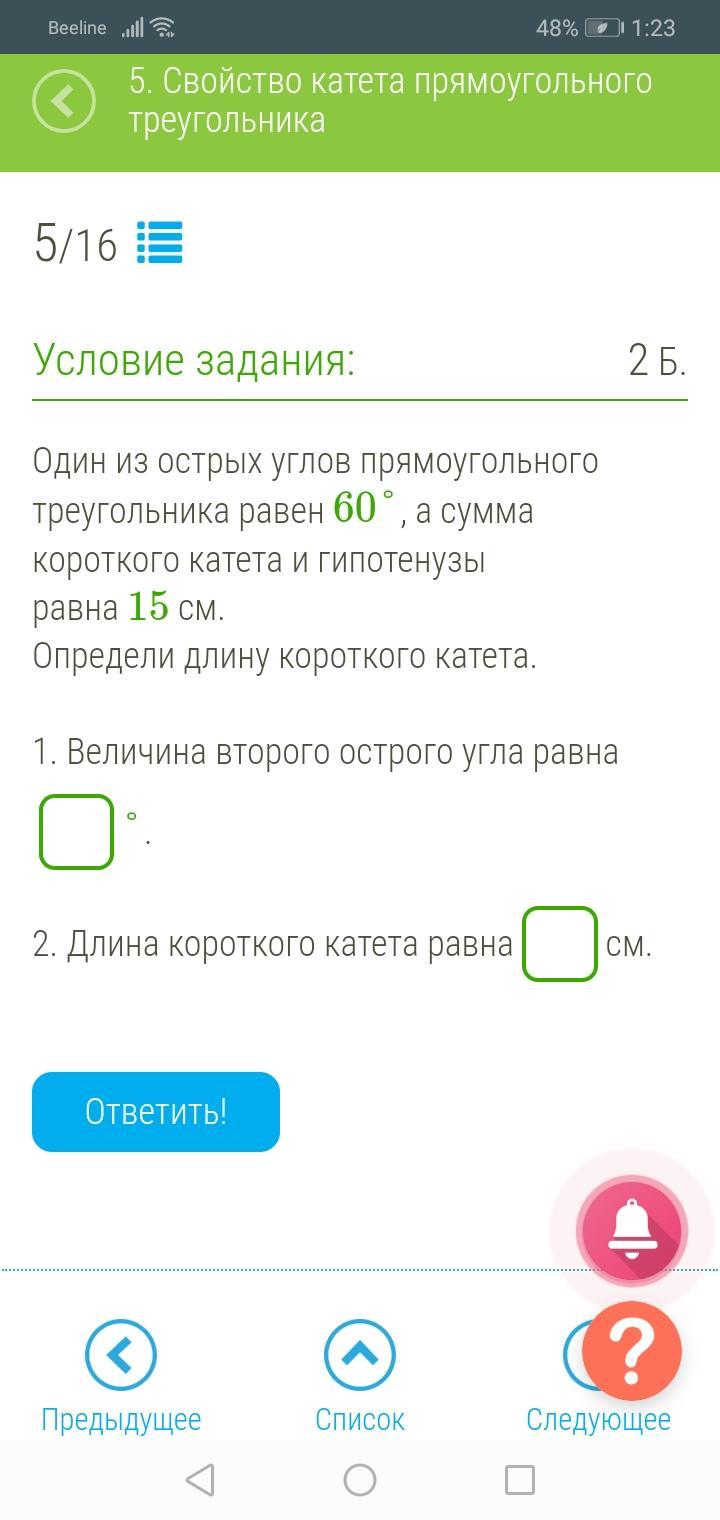Open help via the question mark button
The height and width of the screenshot is (1520, 720).
coord(632,1351)
